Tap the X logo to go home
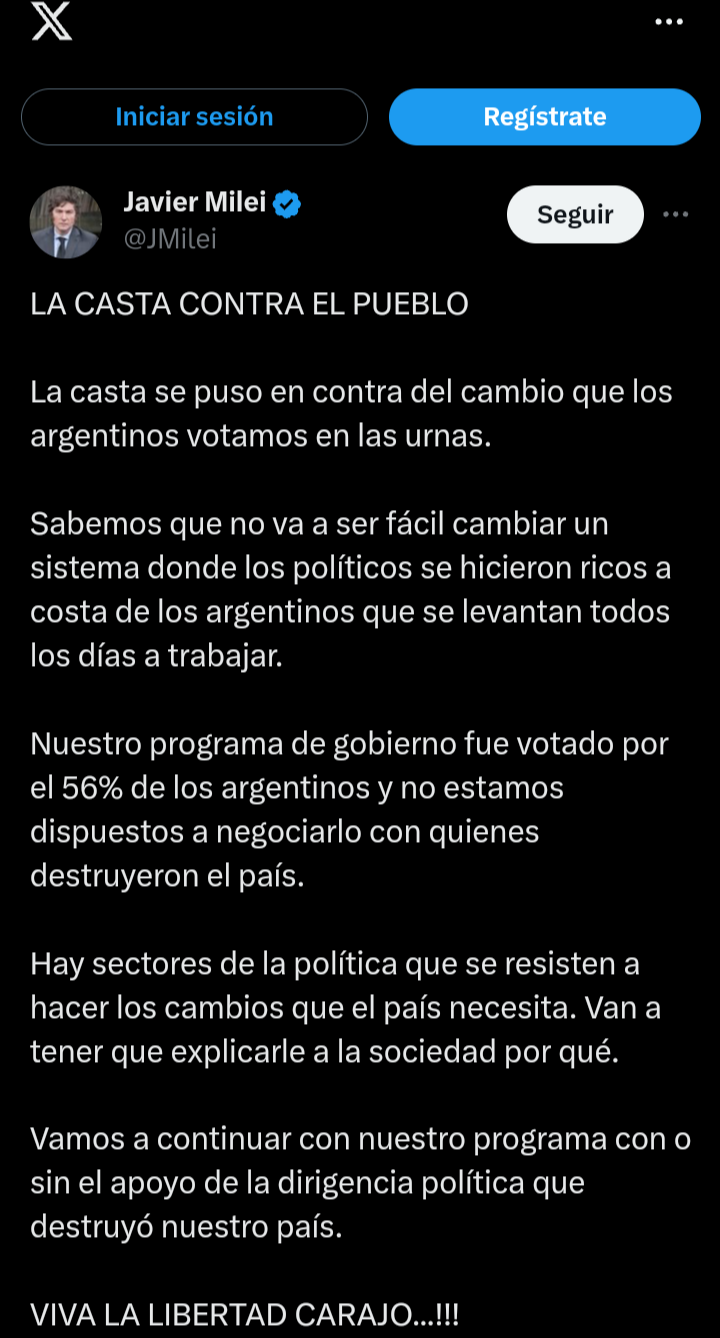The height and width of the screenshot is (1338, 720). [51, 21]
